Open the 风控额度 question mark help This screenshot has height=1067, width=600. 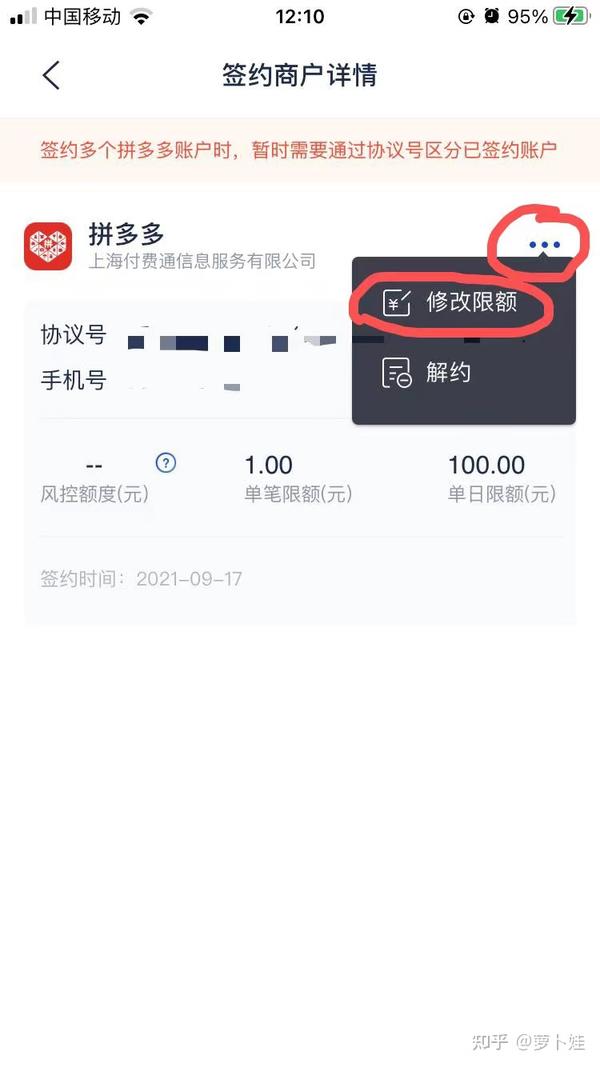166,463
